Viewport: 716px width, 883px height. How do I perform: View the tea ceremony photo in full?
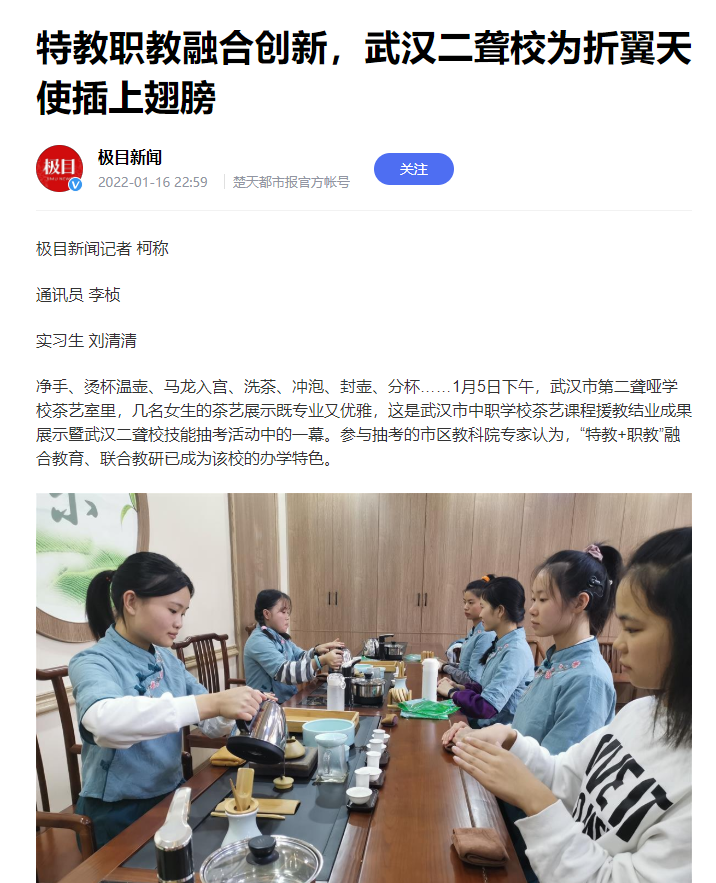pos(364,687)
